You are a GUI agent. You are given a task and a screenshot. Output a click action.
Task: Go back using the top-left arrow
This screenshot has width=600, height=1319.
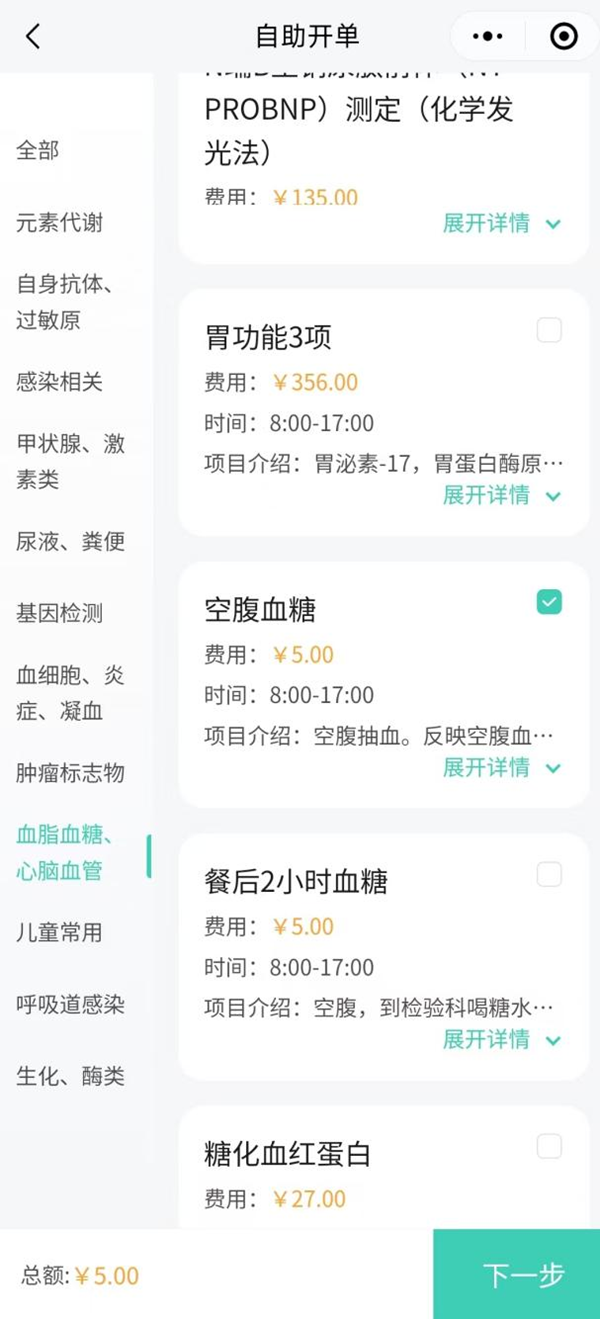pos(33,37)
